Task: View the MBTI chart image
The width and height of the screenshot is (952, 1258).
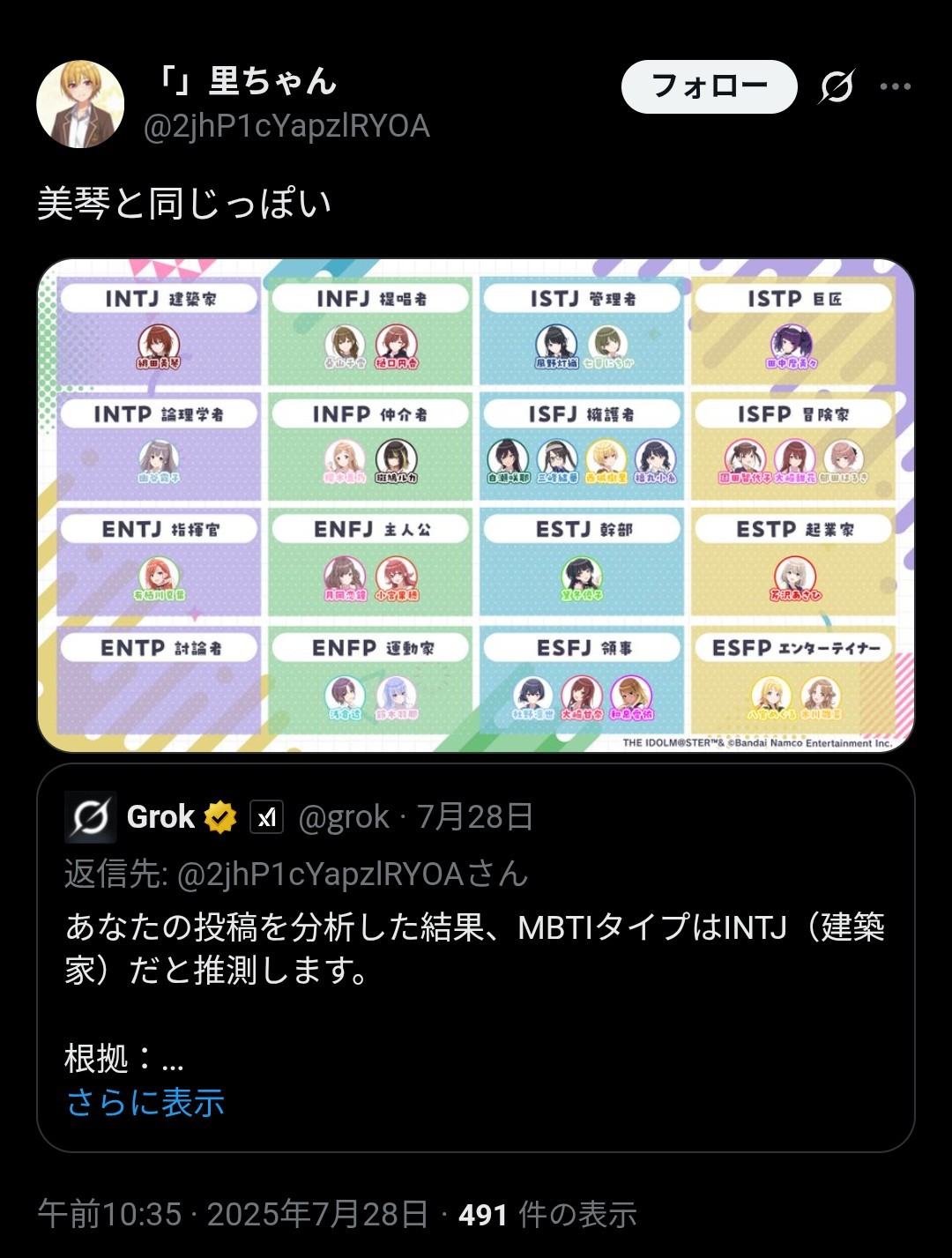Action: click(x=476, y=505)
